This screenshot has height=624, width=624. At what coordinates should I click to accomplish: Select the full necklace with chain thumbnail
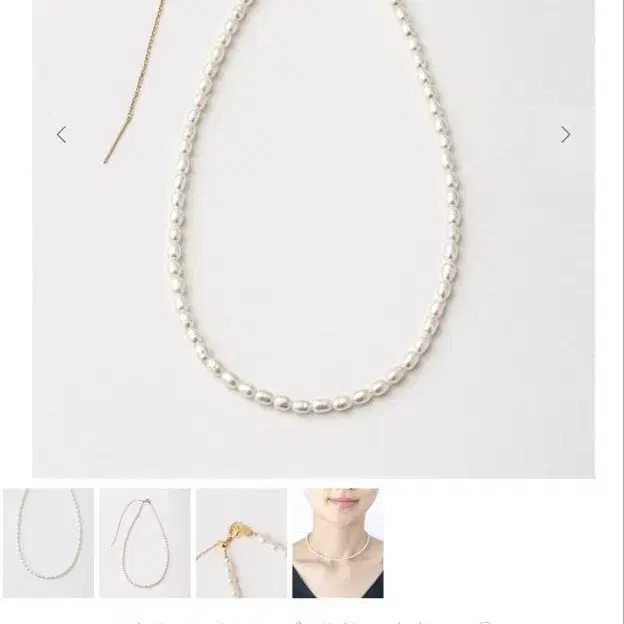[145, 543]
